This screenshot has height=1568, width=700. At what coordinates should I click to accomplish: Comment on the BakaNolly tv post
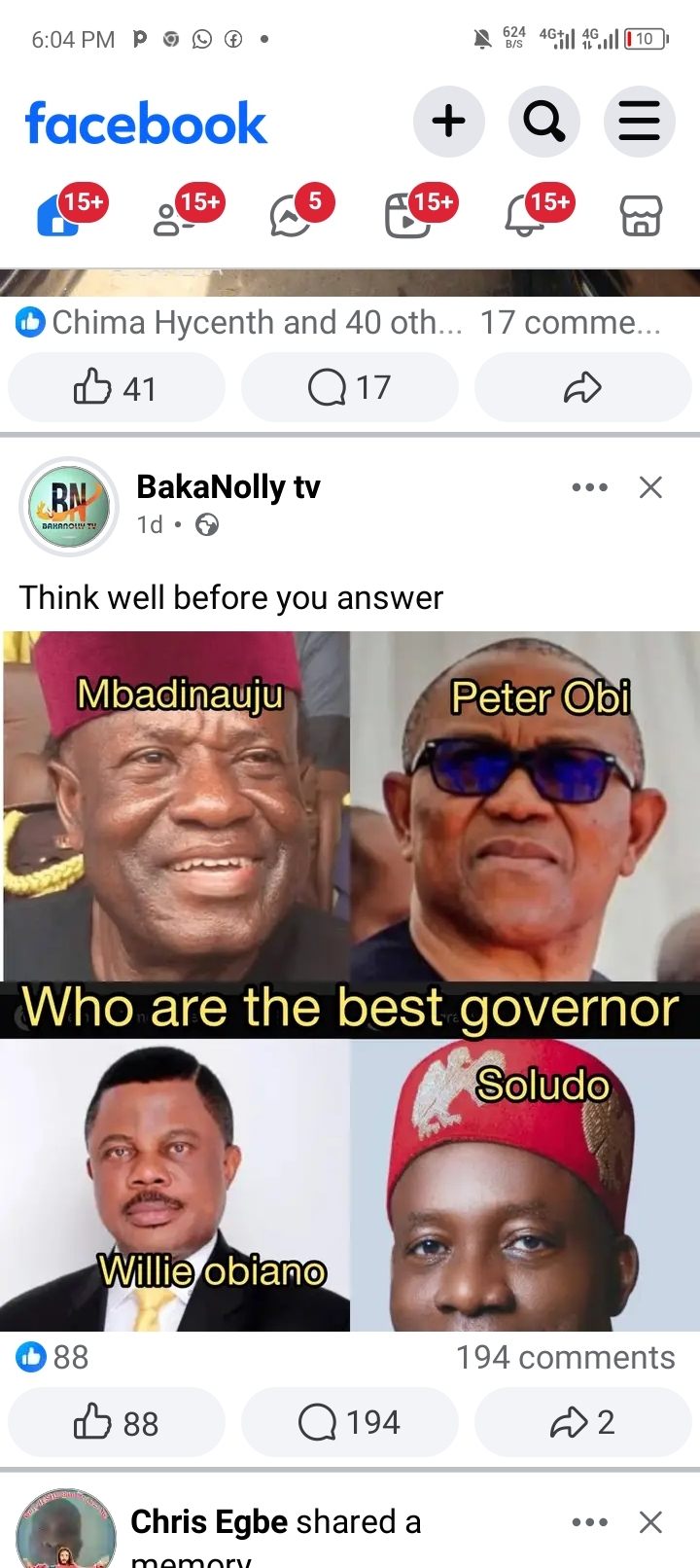pos(349,1423)
